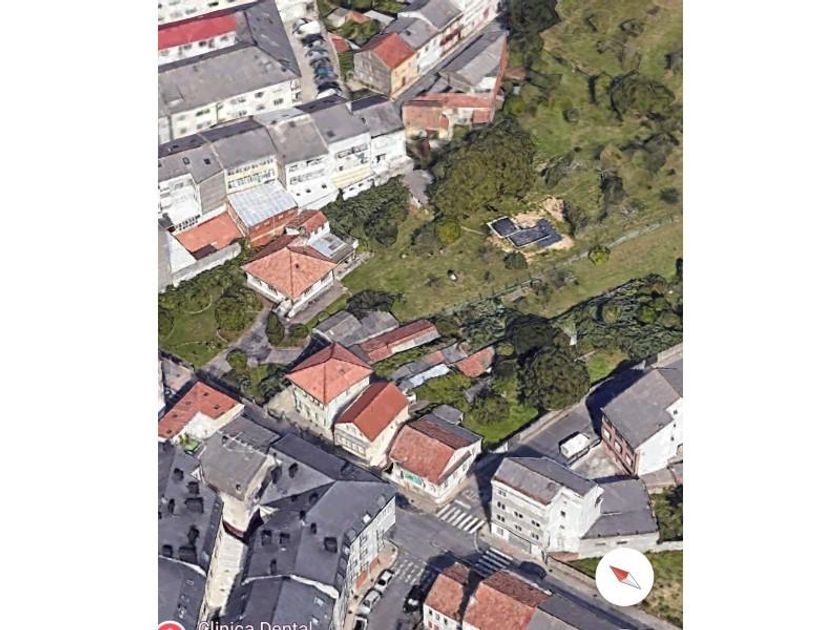Viewport: 840px width, 630px height.
Task: Open the Clínica Dental place marker
Action: [171, 626]
